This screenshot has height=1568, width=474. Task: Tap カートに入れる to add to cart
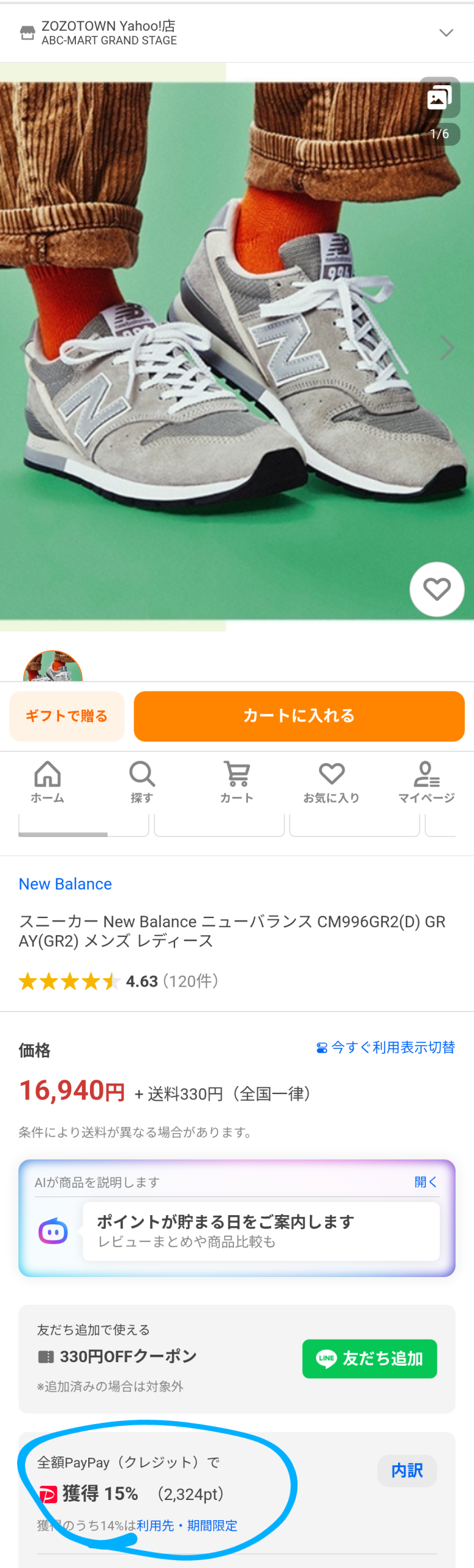pos(299,716)
